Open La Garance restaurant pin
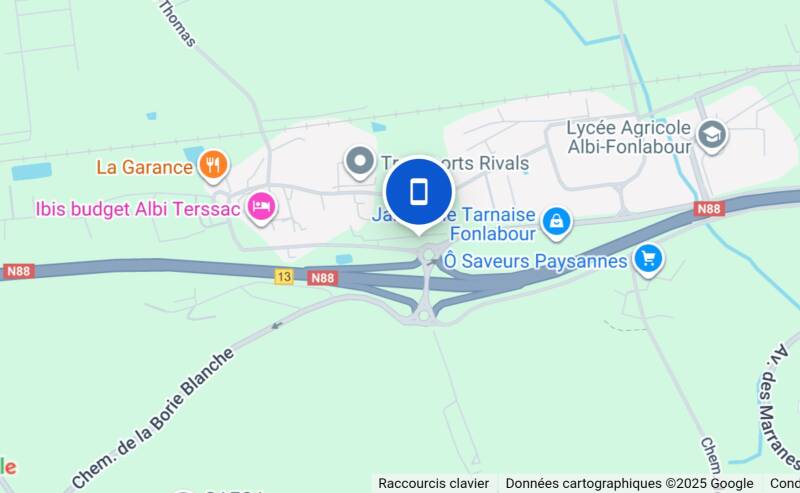 click(x=212, y=166)
